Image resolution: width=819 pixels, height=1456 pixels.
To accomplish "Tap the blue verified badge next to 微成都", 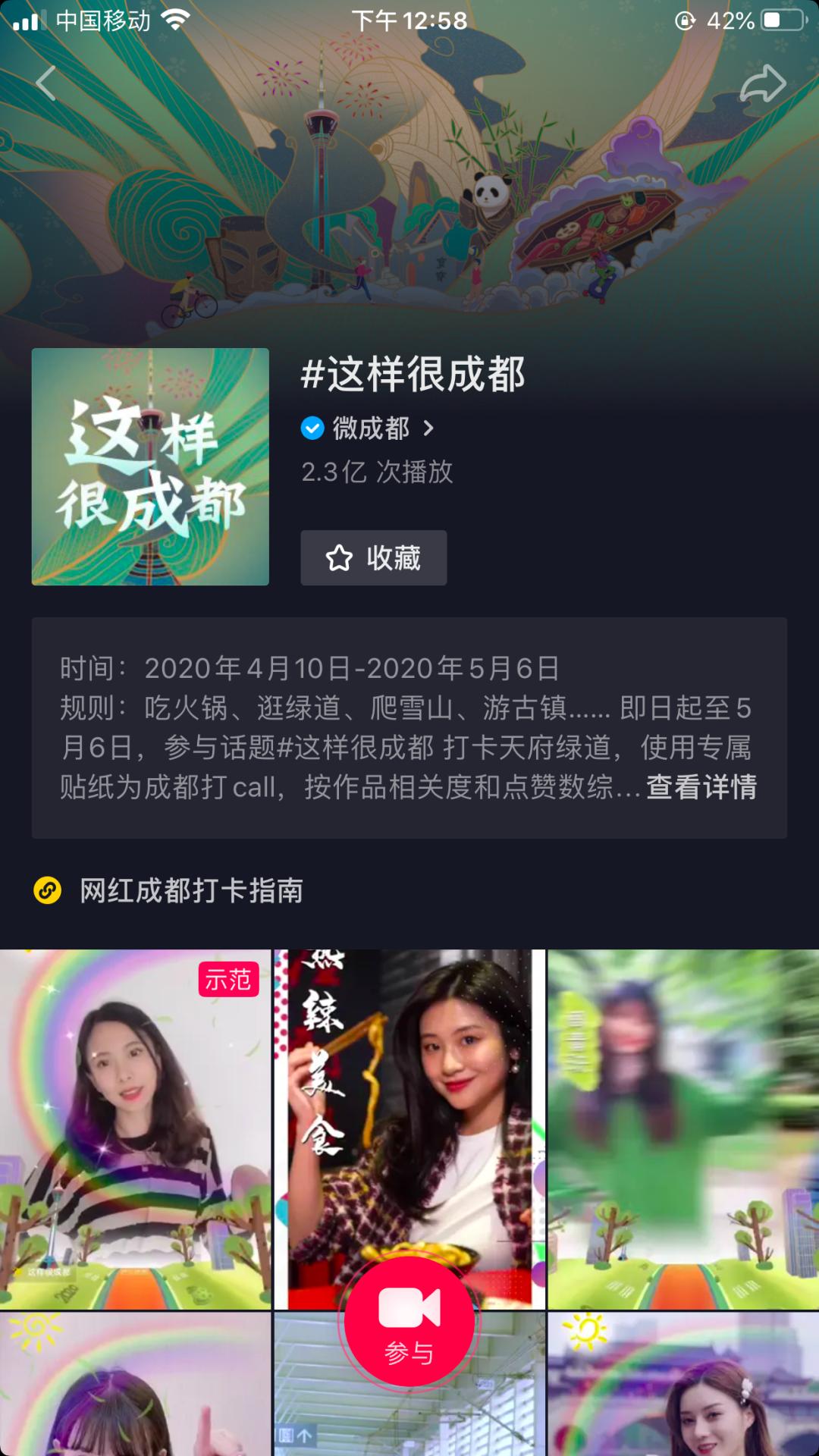I will pyautogui.click(x=311, y=428).
